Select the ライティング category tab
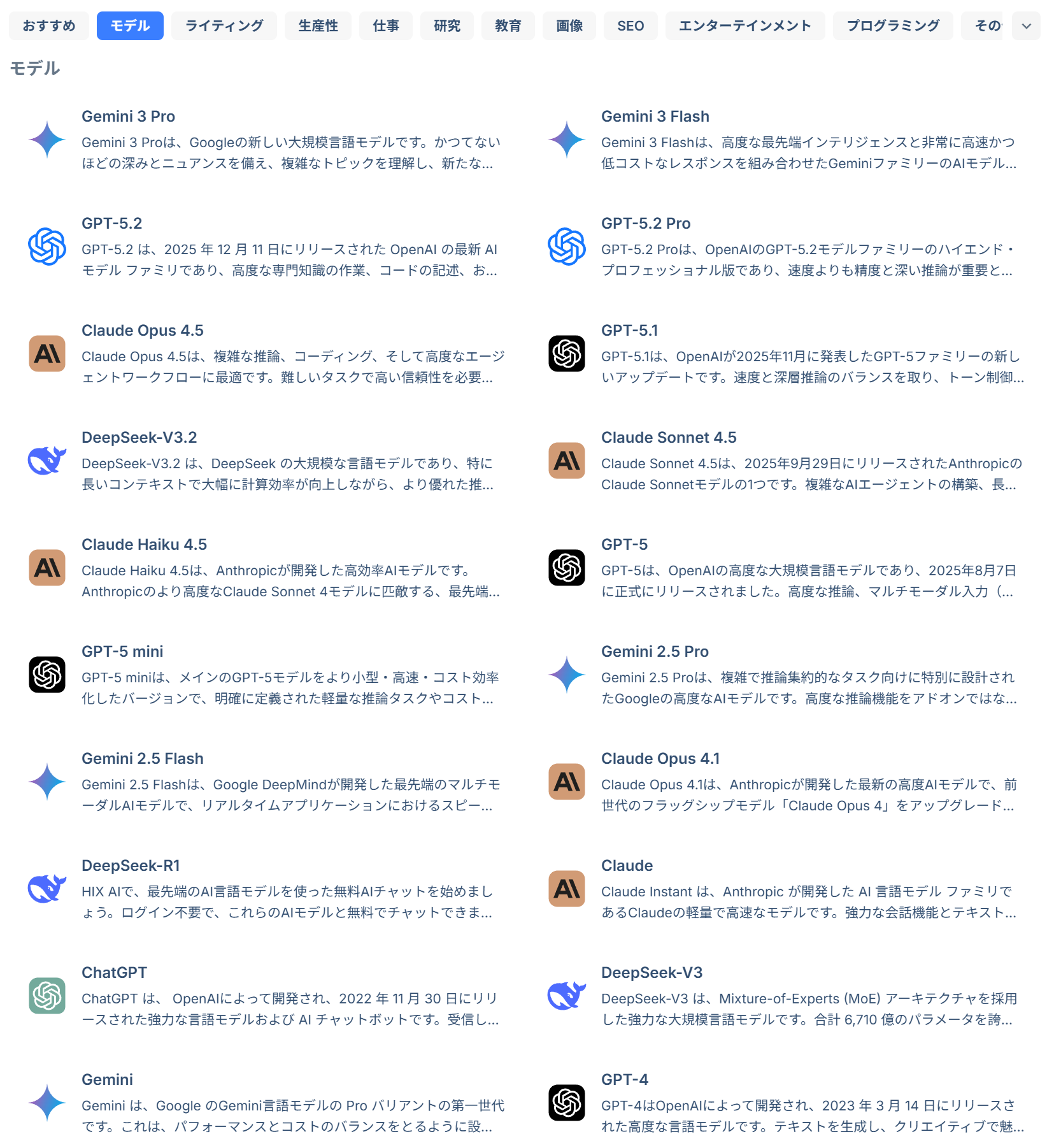Image resolution: width=1047 pixels, height=1148 pixels. tap(224, 26)
